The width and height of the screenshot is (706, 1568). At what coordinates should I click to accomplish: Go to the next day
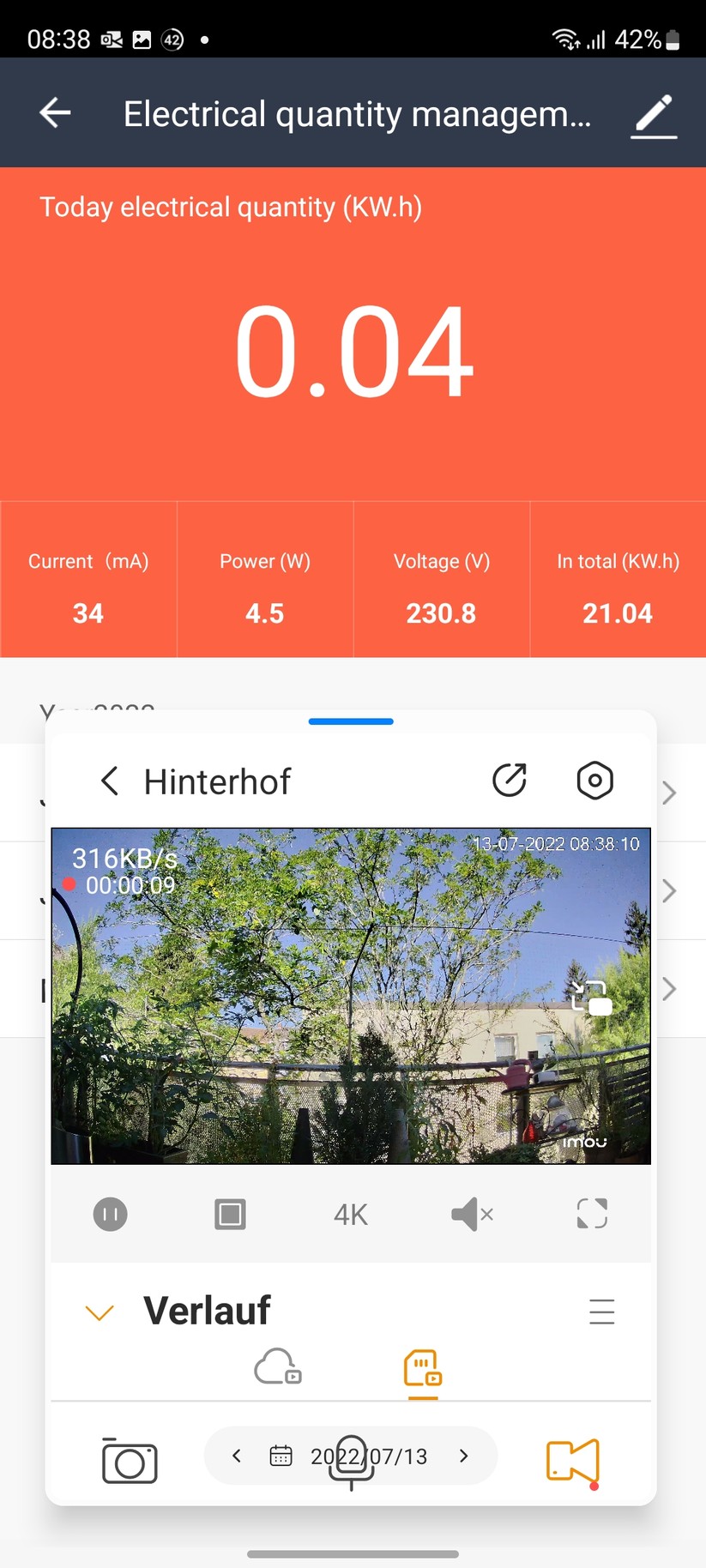[x=464, y=1456]
